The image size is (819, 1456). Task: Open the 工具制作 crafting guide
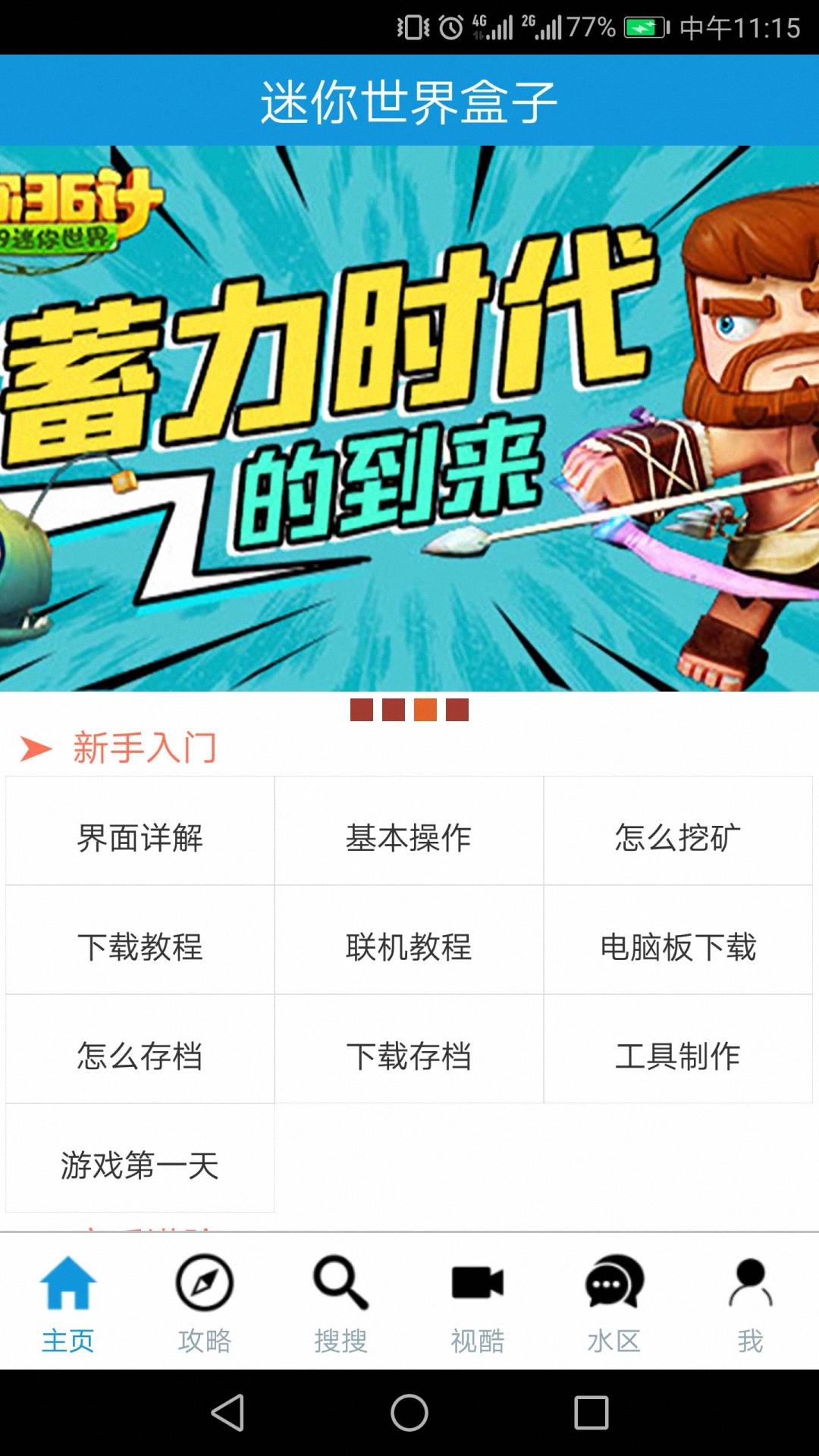tap(679, 1056)
